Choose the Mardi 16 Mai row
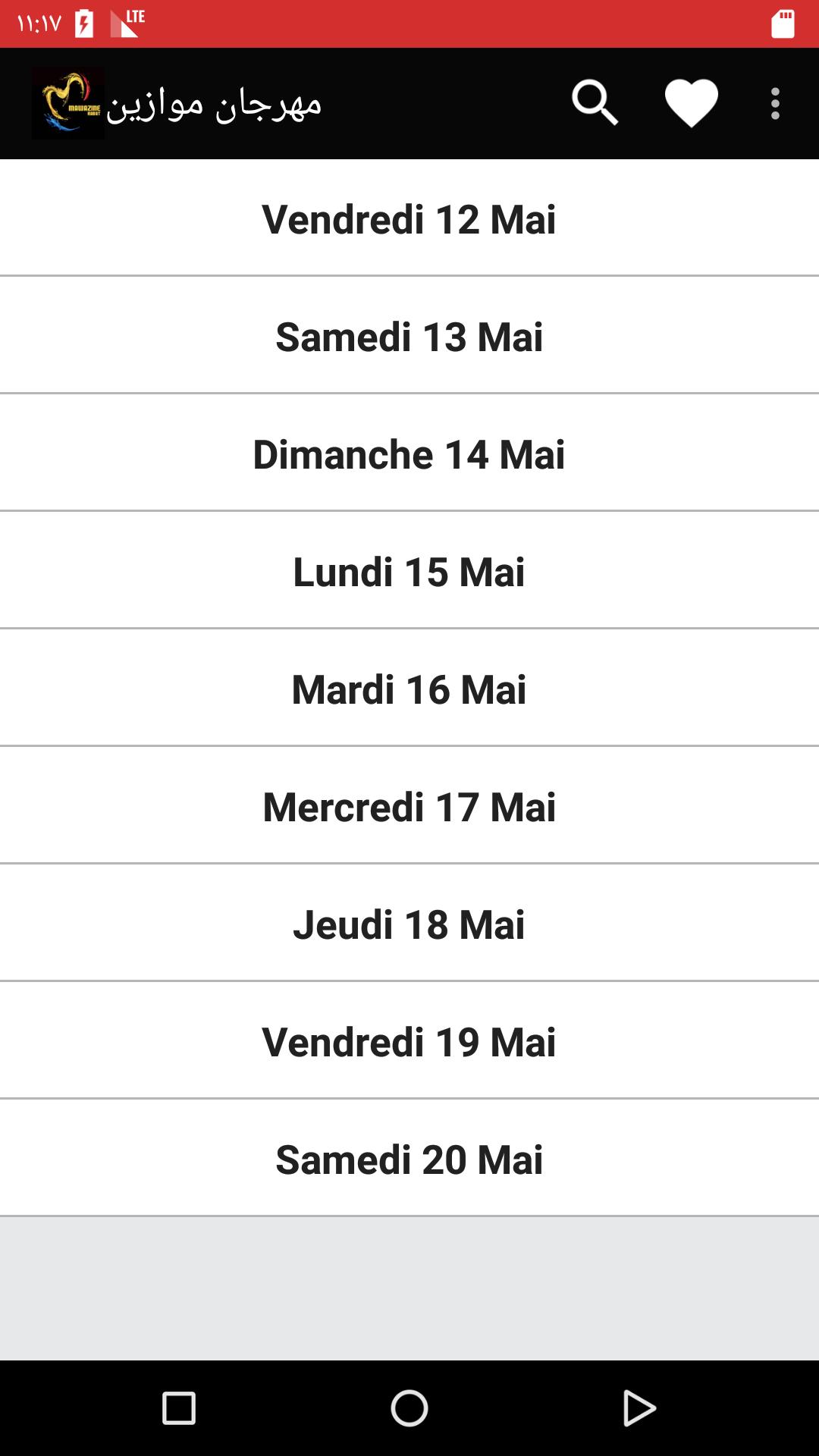The image size is (819, 1456). click(x=409, y=689)
